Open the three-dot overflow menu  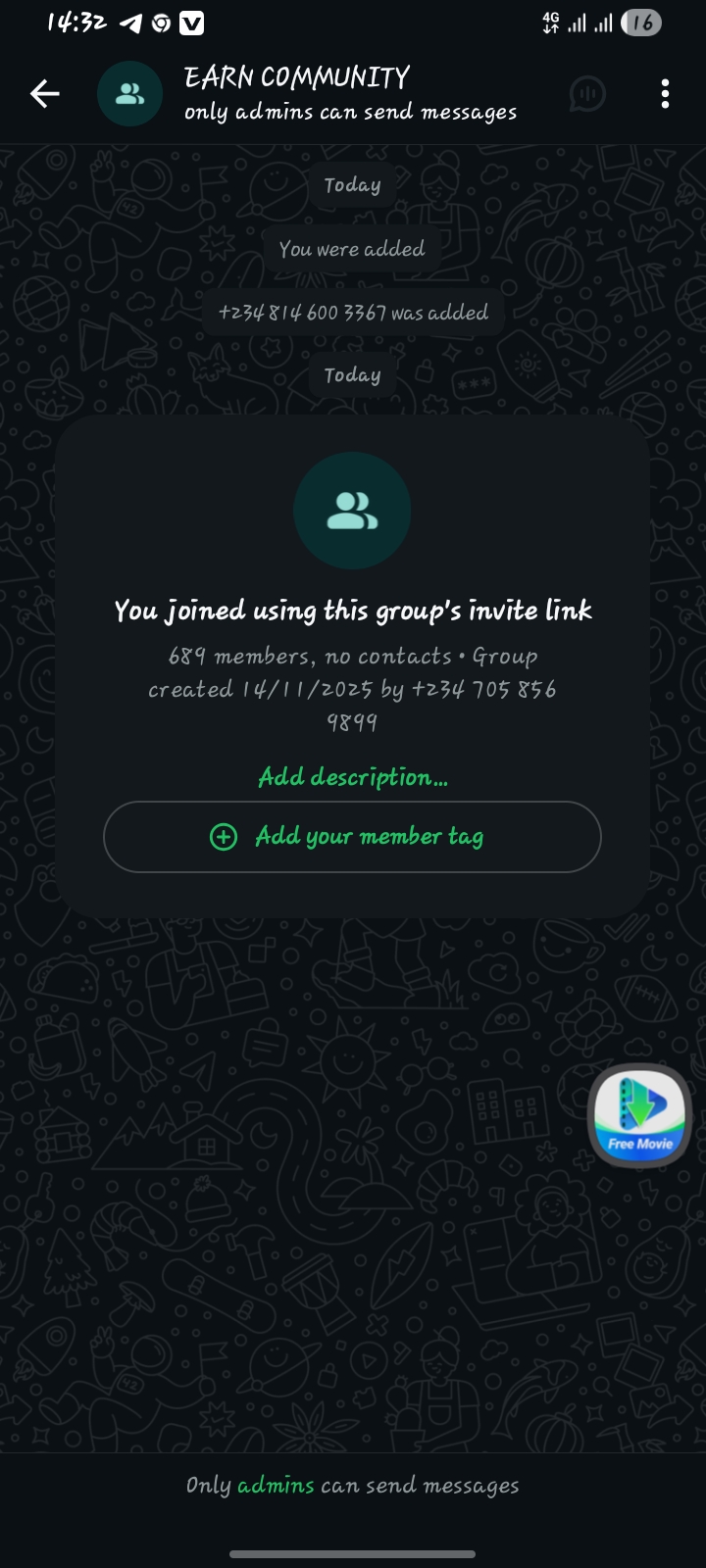coord(665,94)
